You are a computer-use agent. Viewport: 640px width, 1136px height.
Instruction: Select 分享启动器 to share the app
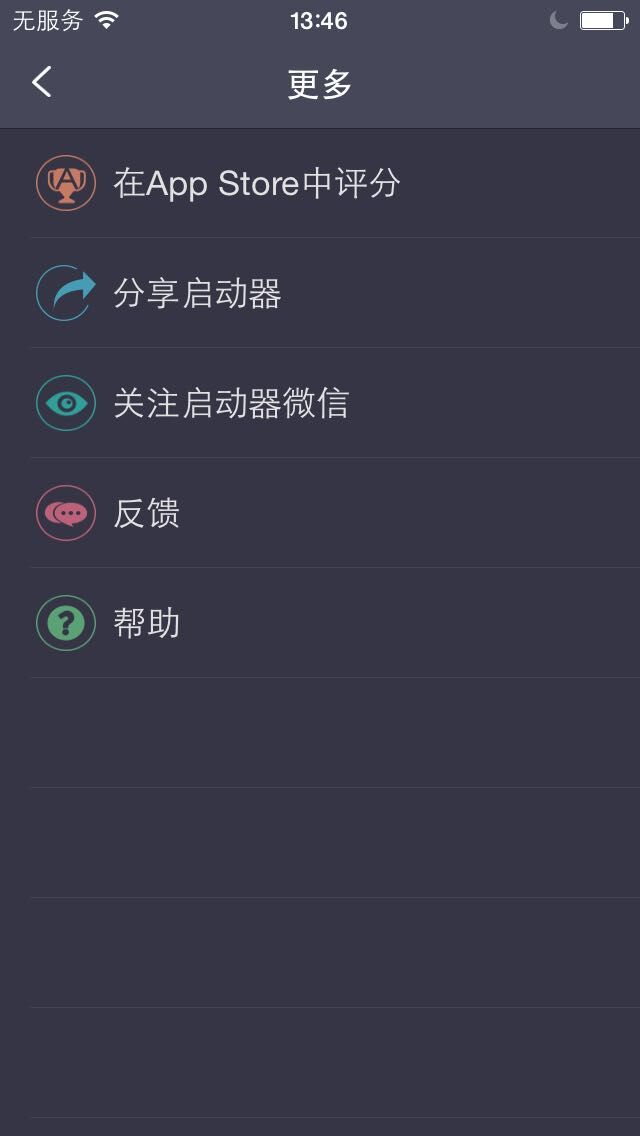[198, 294]
